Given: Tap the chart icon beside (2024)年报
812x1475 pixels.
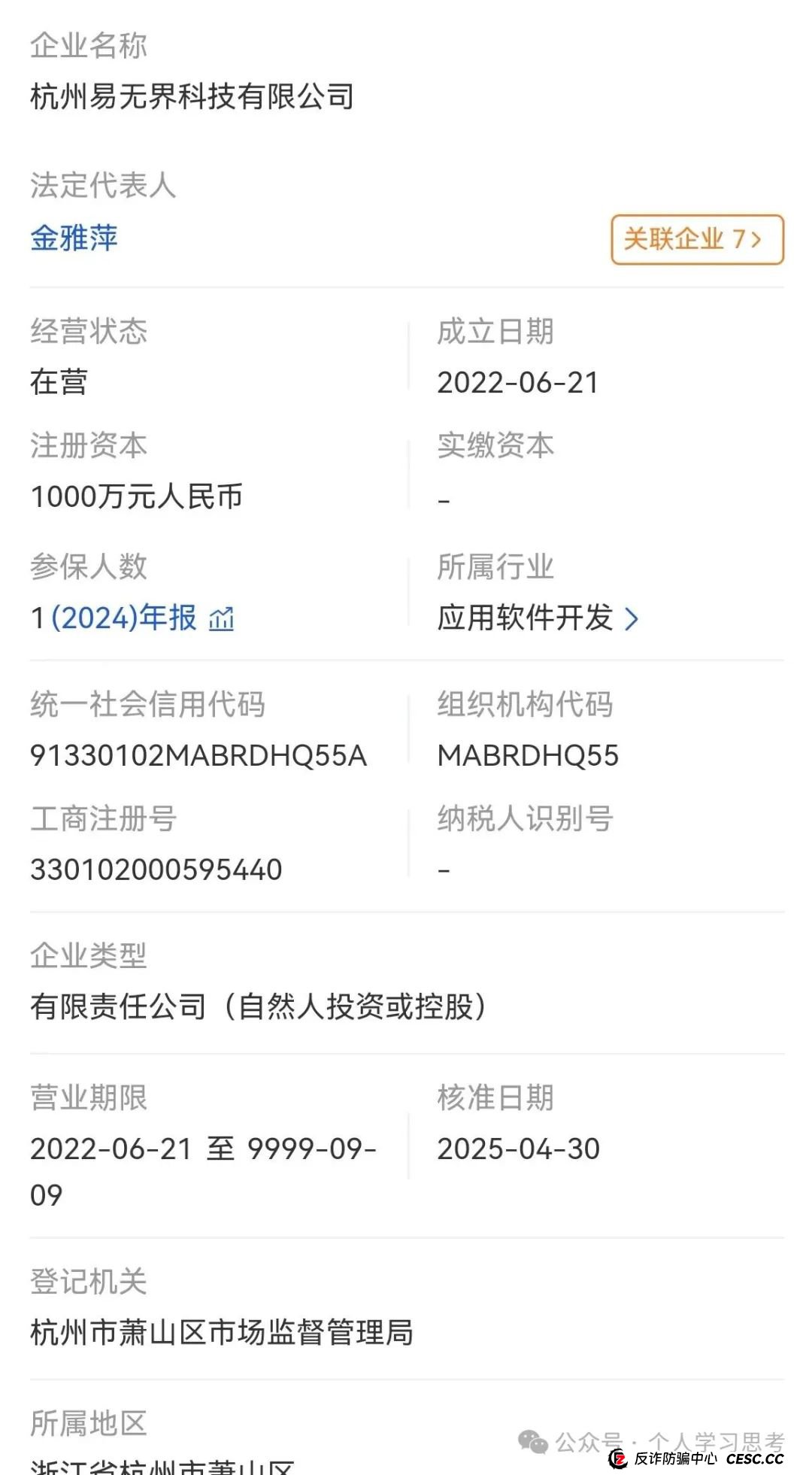Looking at the screenshot, I should (x=221, y=620).
